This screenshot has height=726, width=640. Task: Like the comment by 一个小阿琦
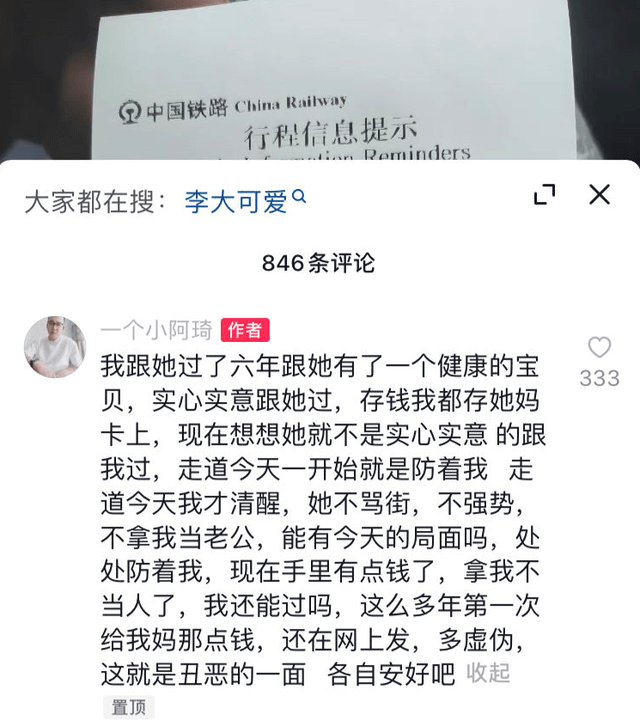[x=599, y=348]
